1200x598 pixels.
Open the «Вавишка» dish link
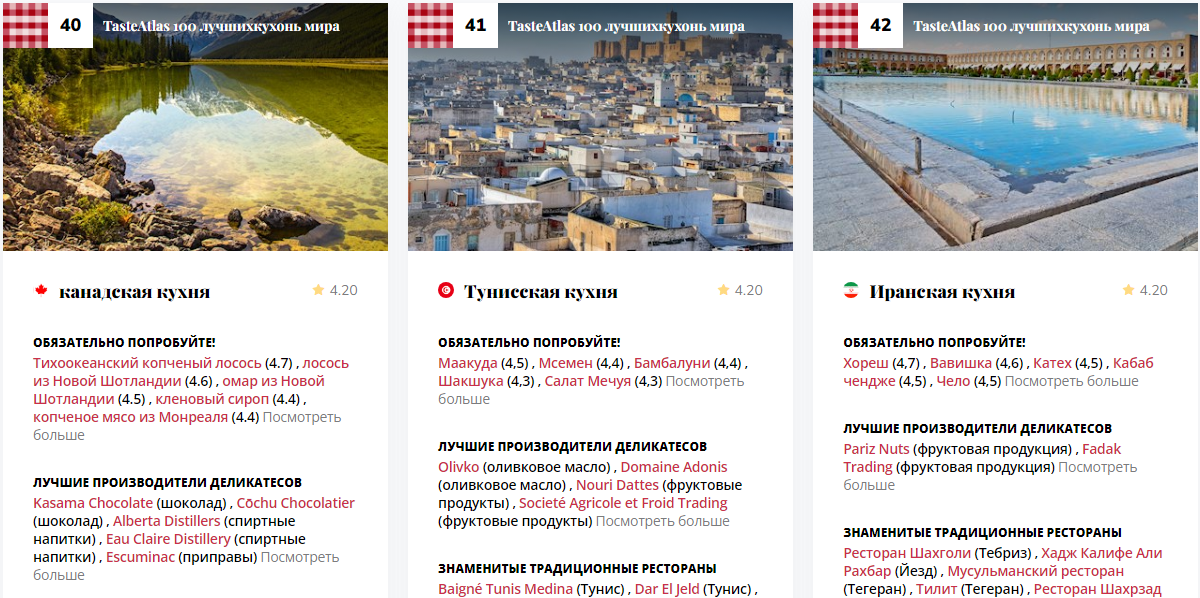tap(961, 363)
